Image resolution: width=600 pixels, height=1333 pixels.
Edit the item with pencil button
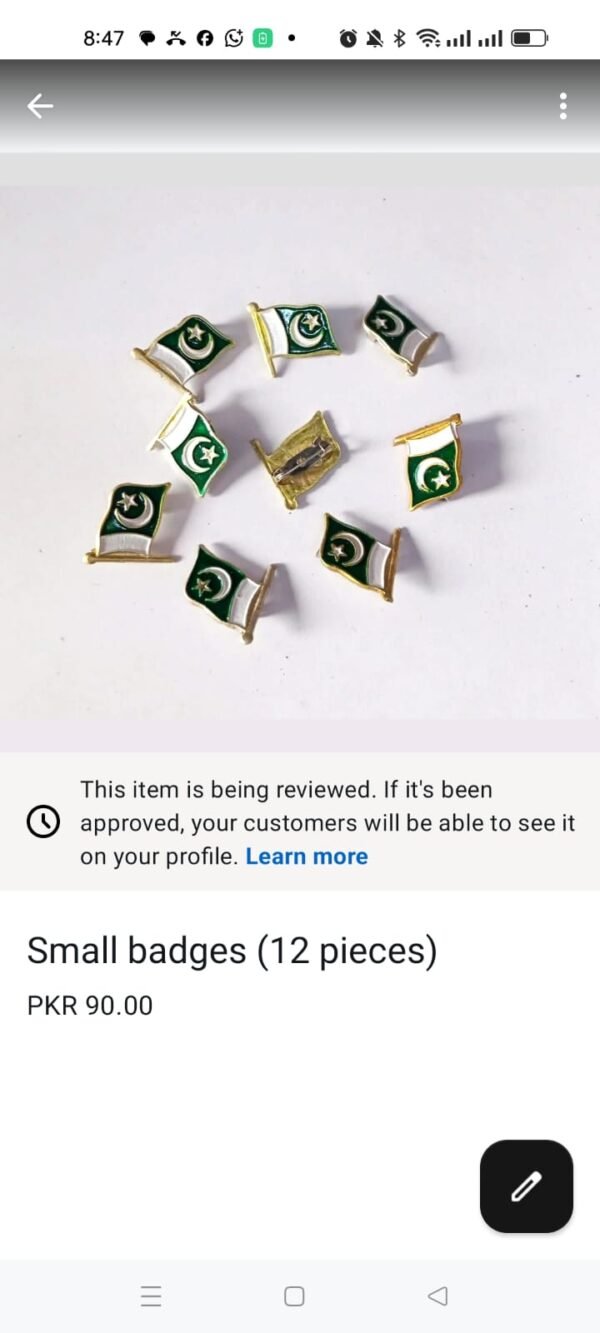[x=526, y=1187]
